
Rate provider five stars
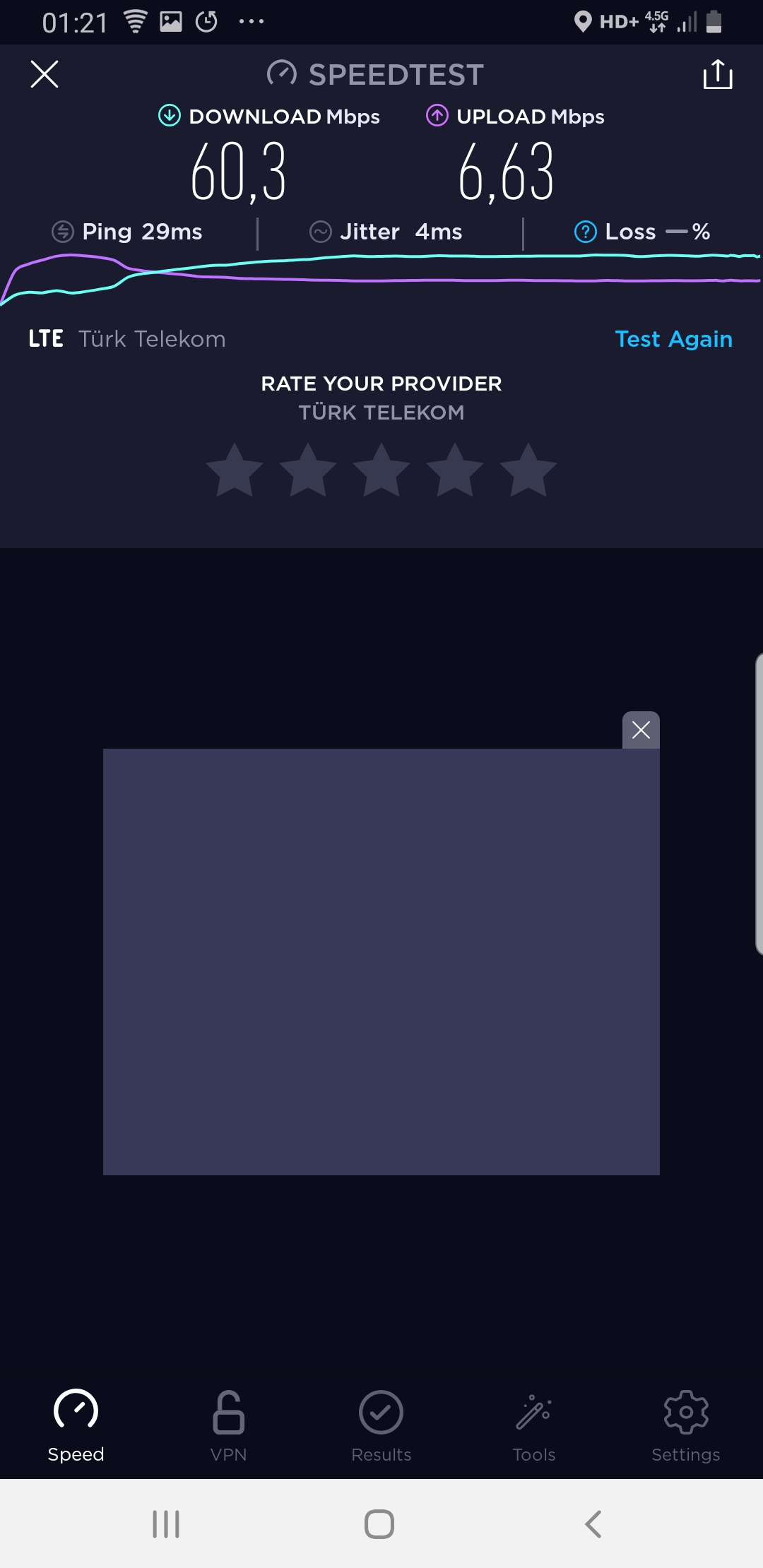(528, 470)
